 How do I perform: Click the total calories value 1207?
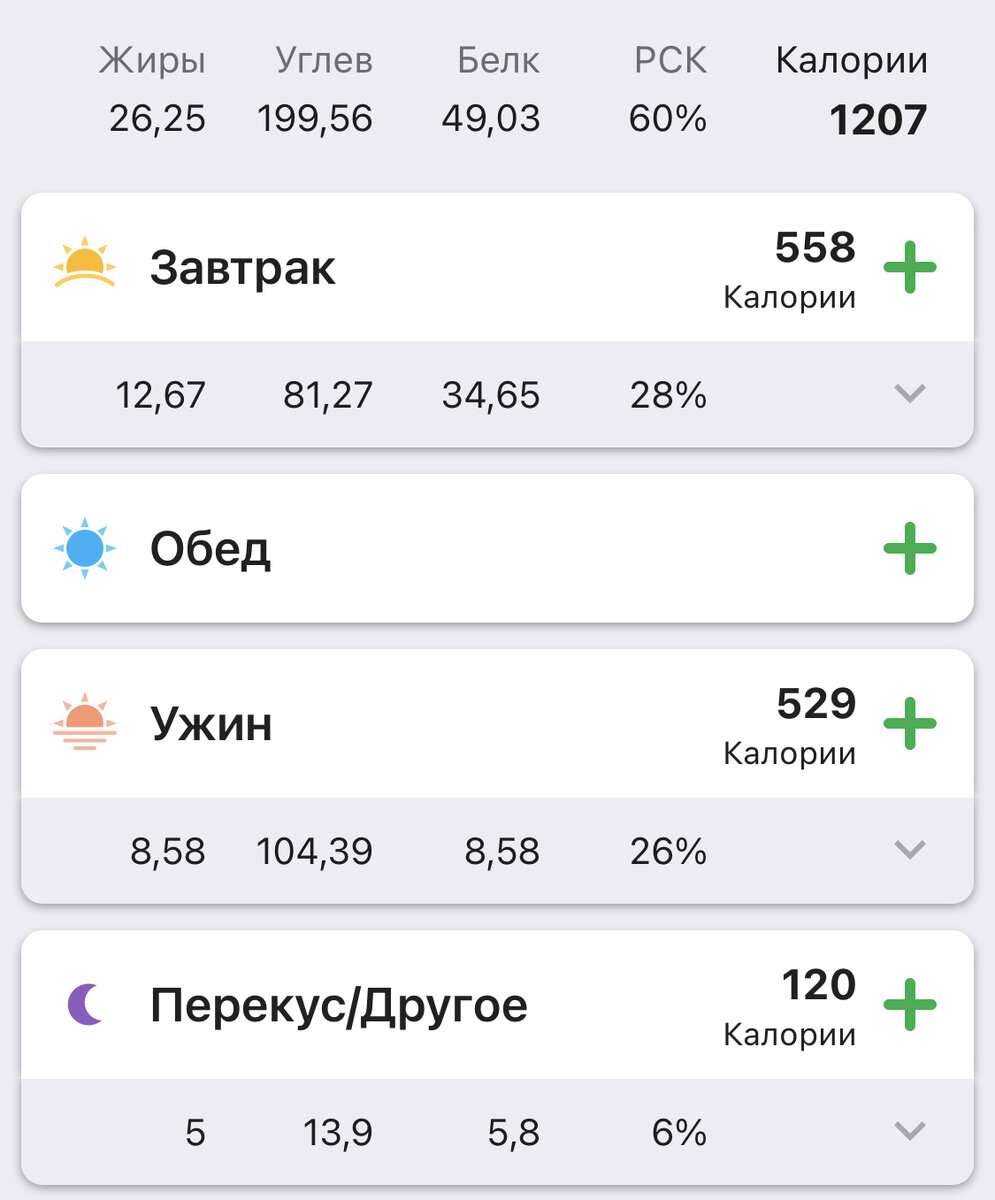pyautogui.click(x=876, y=119)
